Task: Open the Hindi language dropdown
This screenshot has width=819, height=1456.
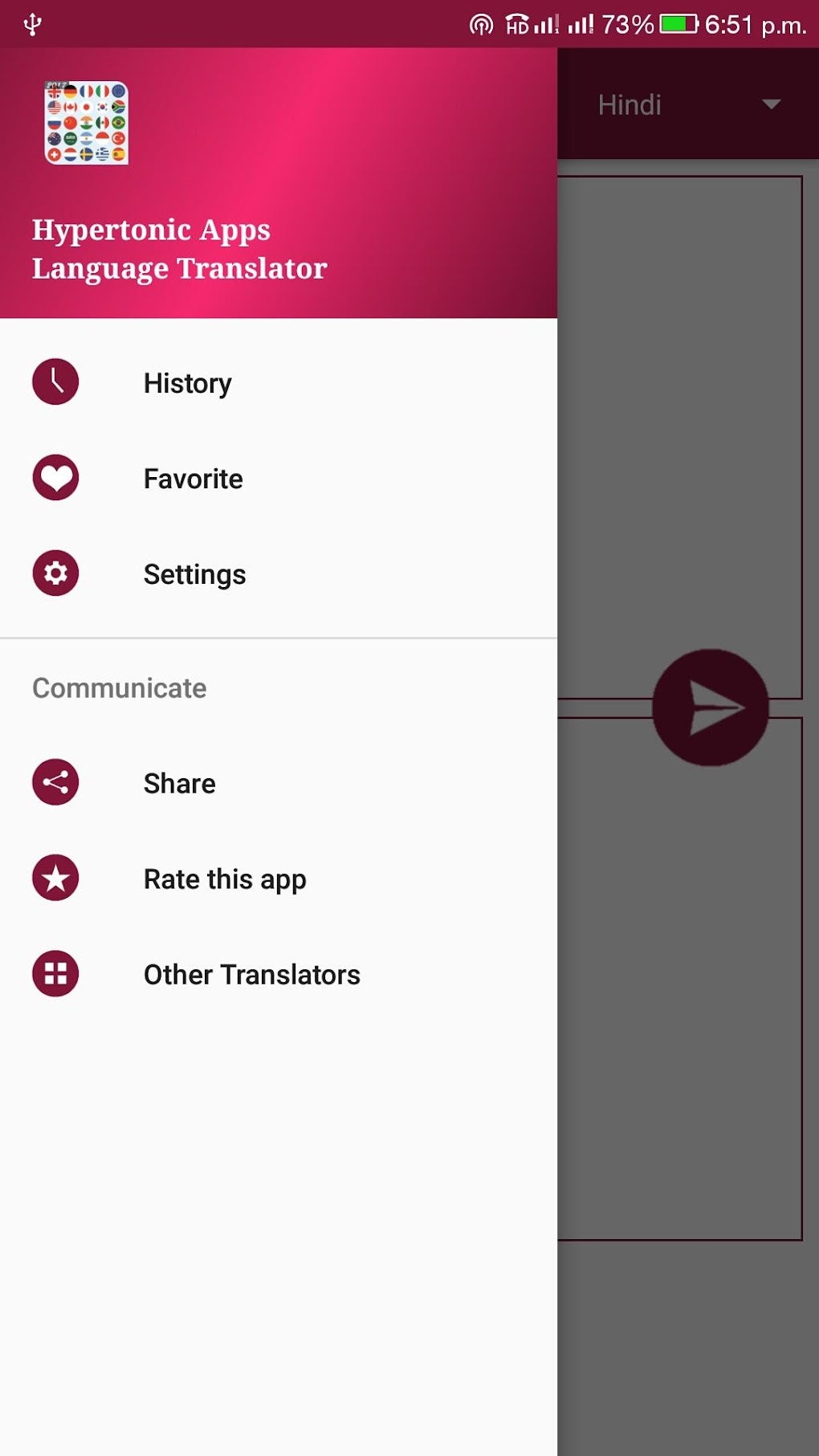Action: click(x=630, y=104)
